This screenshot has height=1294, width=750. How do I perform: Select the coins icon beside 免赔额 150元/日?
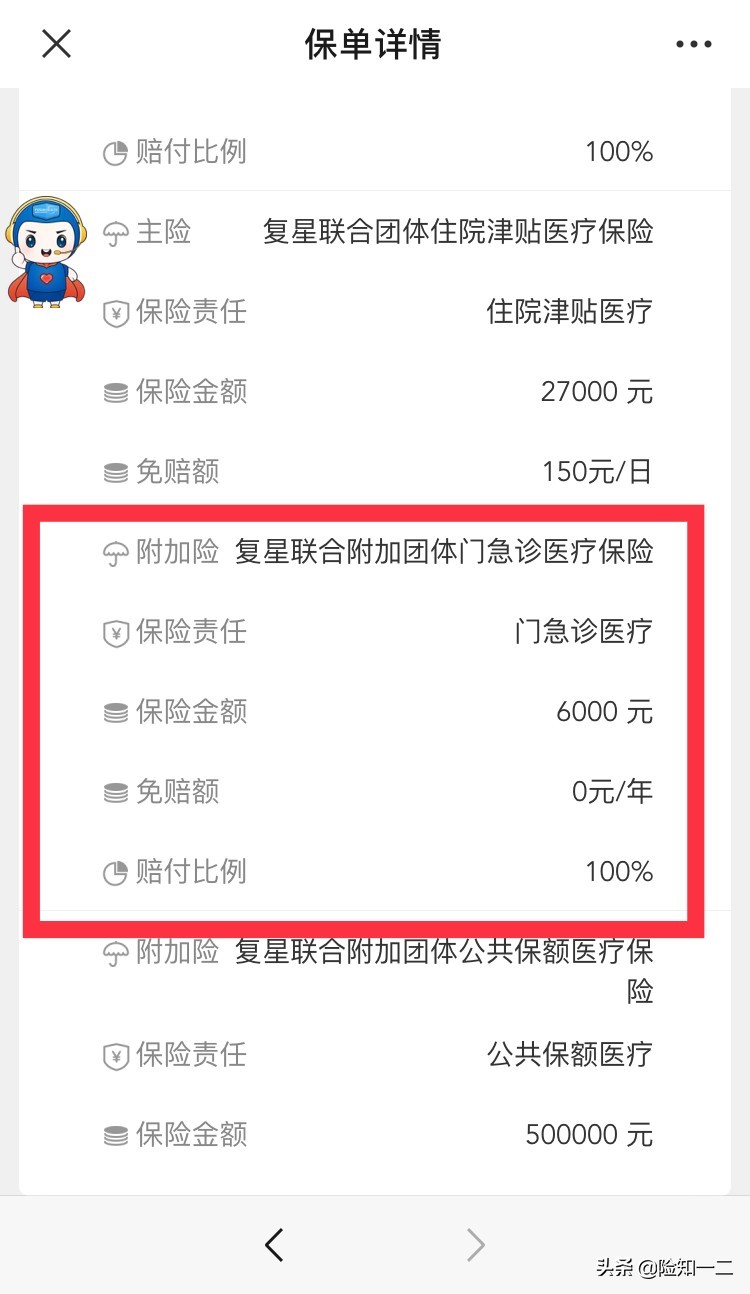117,471
